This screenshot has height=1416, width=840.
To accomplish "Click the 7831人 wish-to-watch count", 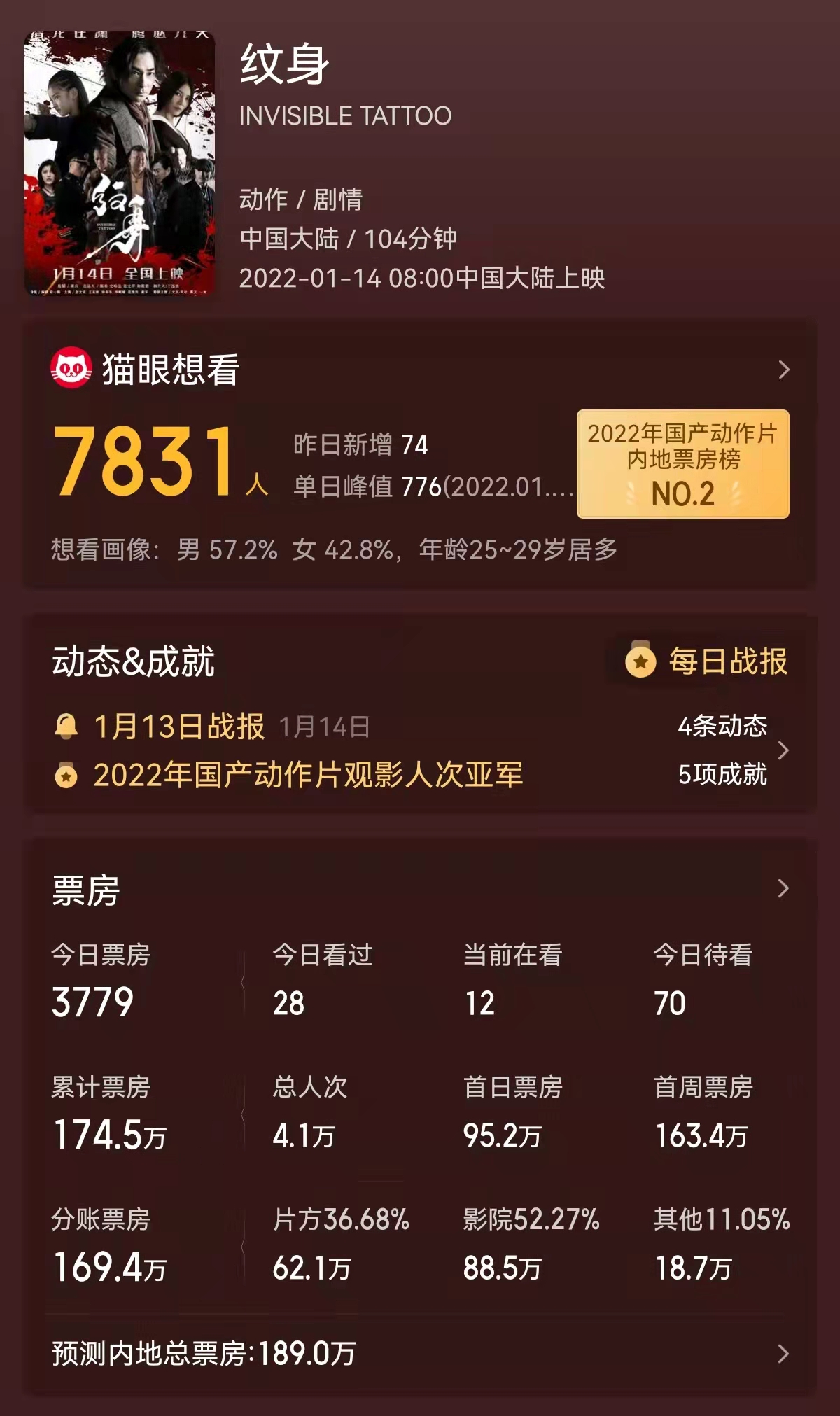I will pyautogui.click(x=157, y=462).
